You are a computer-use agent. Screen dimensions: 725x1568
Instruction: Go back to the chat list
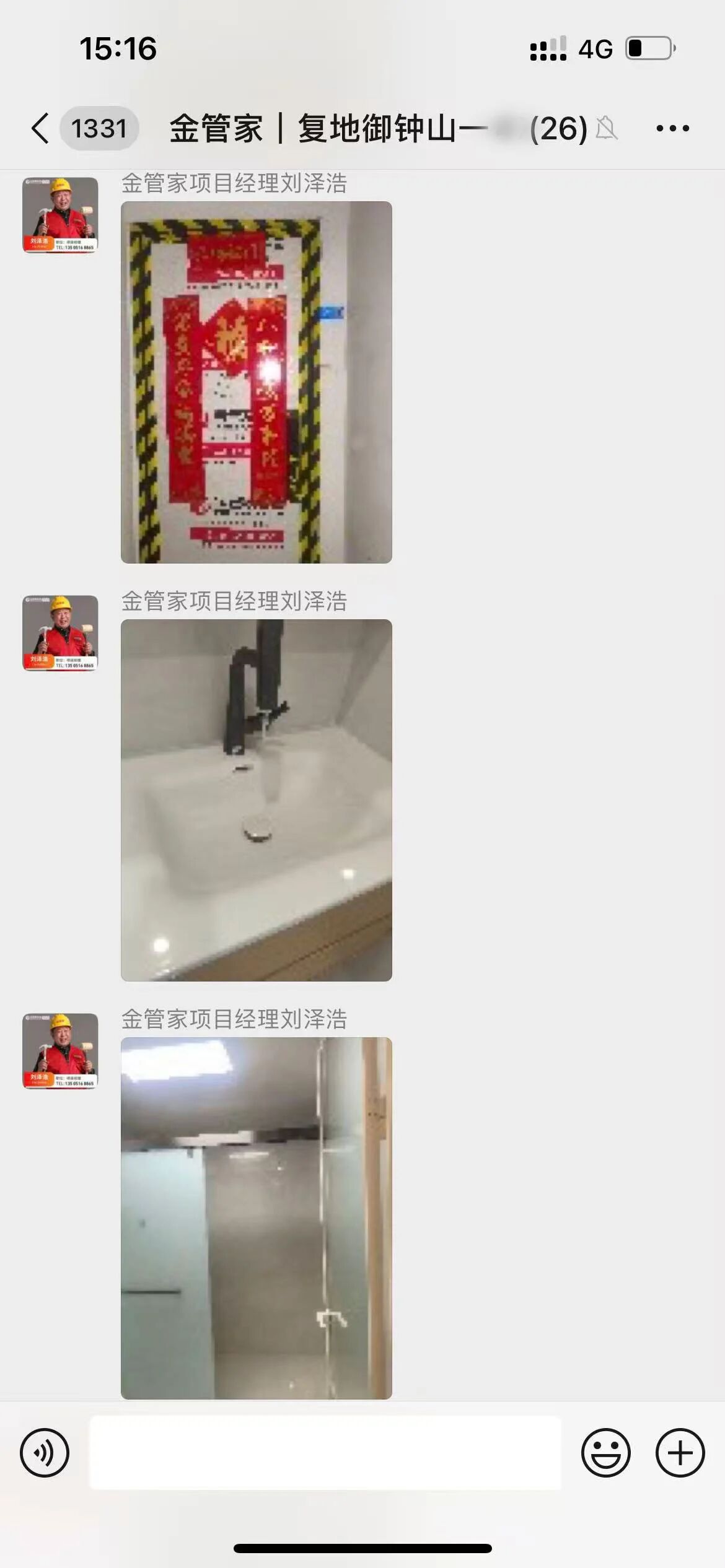[41, 129]
